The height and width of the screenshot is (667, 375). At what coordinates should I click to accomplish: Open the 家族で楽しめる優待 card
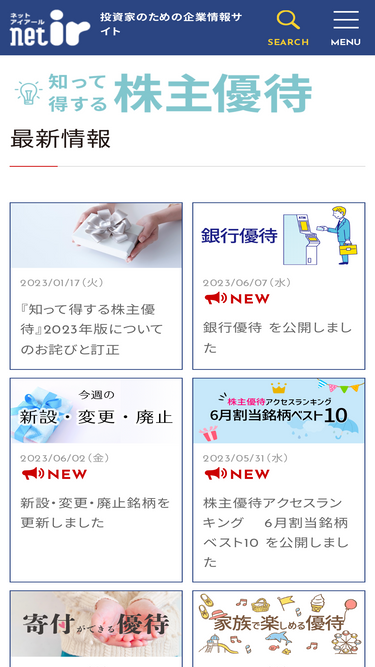point(278,628)
